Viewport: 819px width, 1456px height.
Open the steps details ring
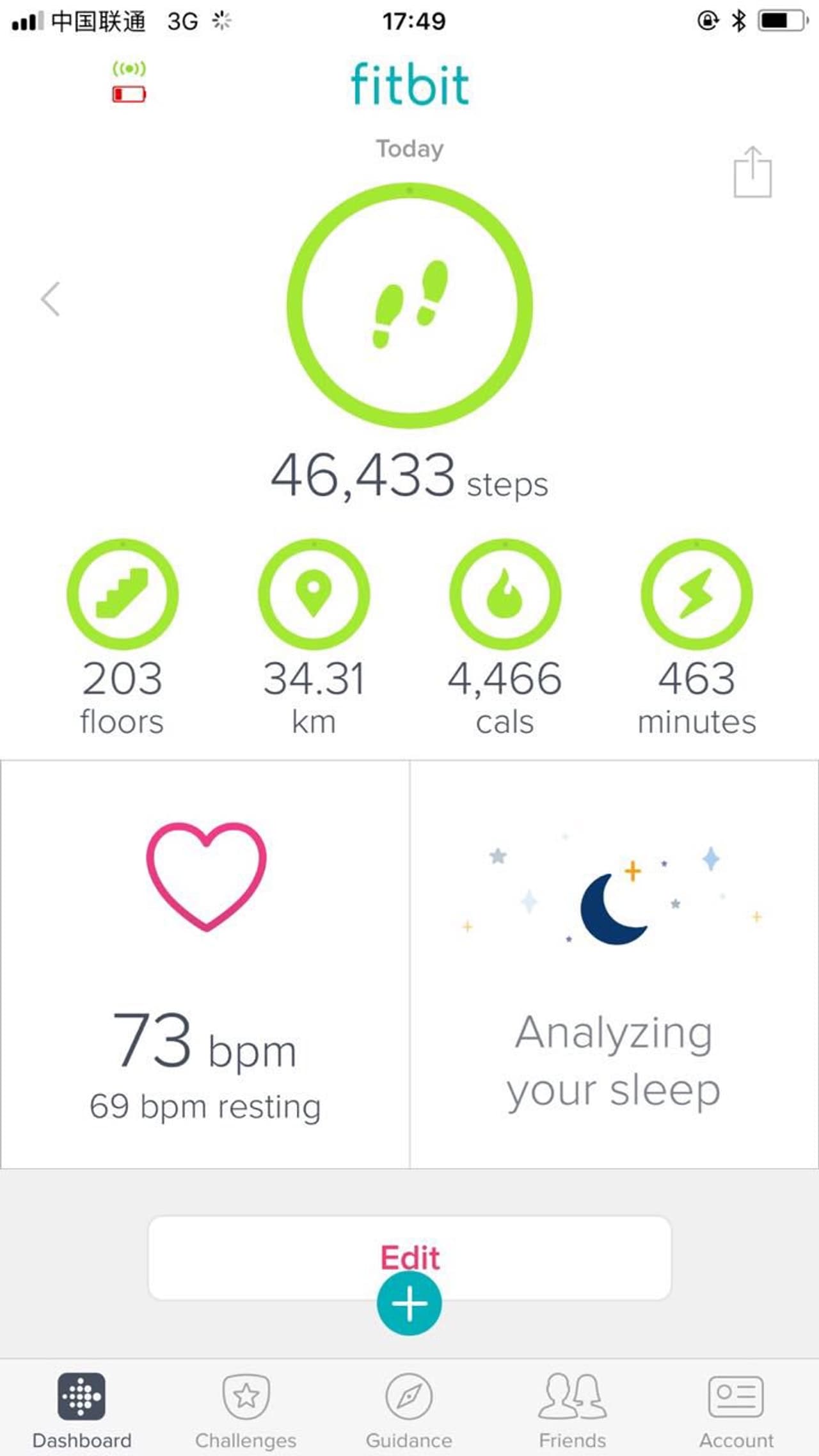409,306
